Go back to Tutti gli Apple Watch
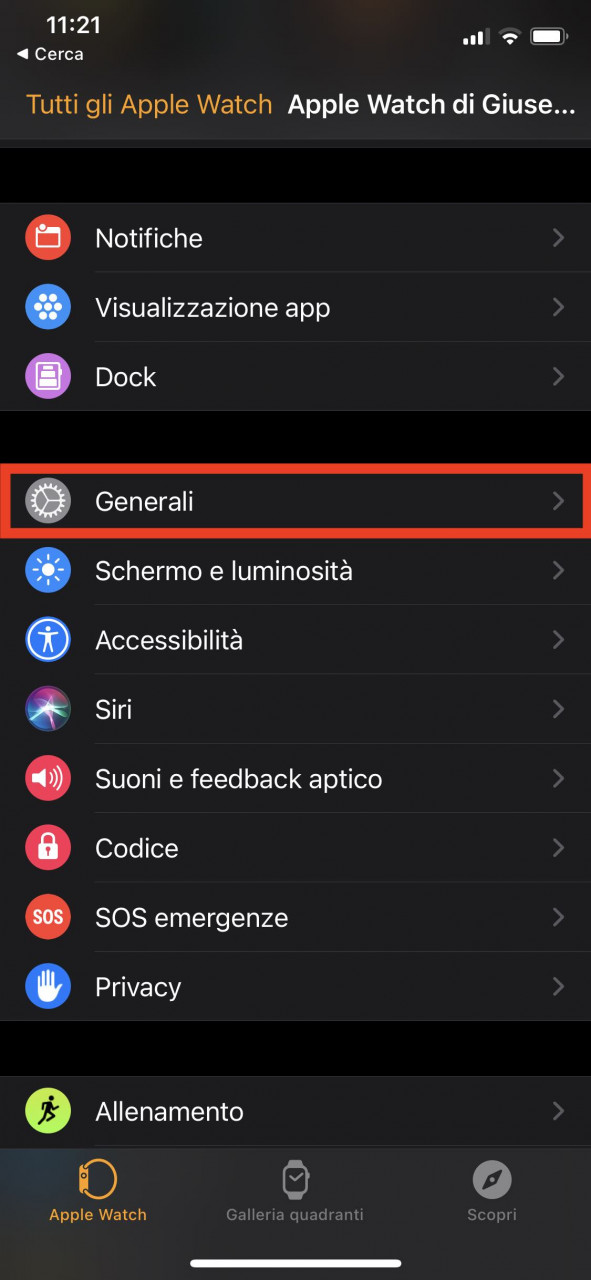Viewport: 591px width, 1280px height. tap(149, 105)
